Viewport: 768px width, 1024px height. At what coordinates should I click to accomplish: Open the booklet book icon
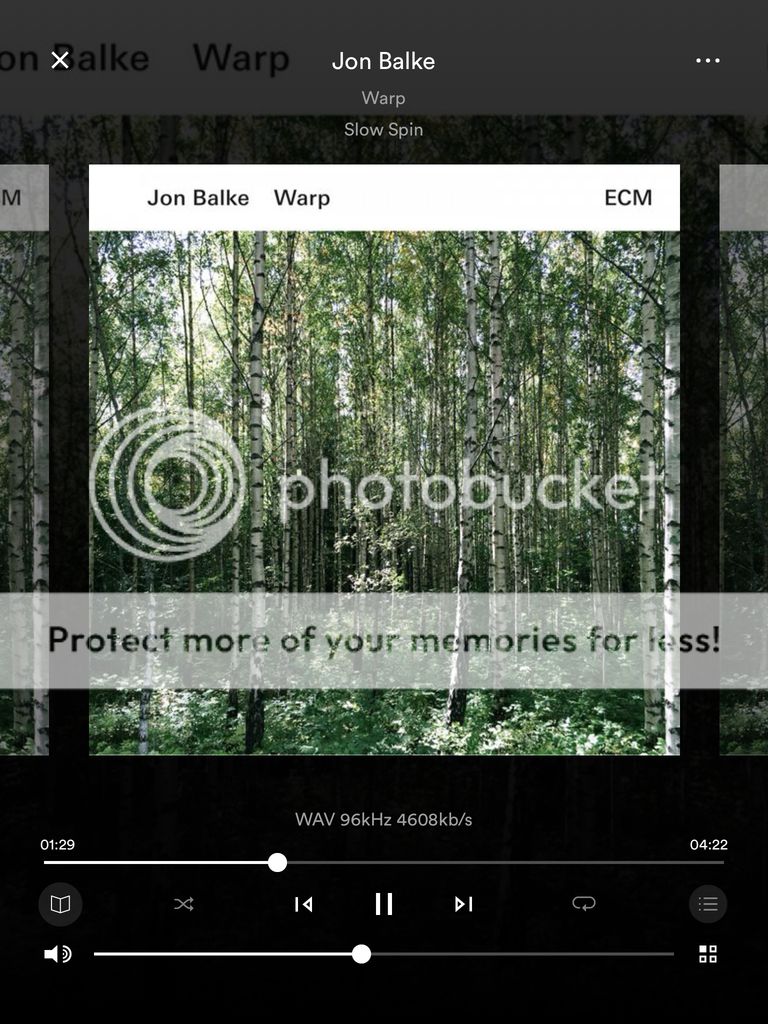[60, 904]
